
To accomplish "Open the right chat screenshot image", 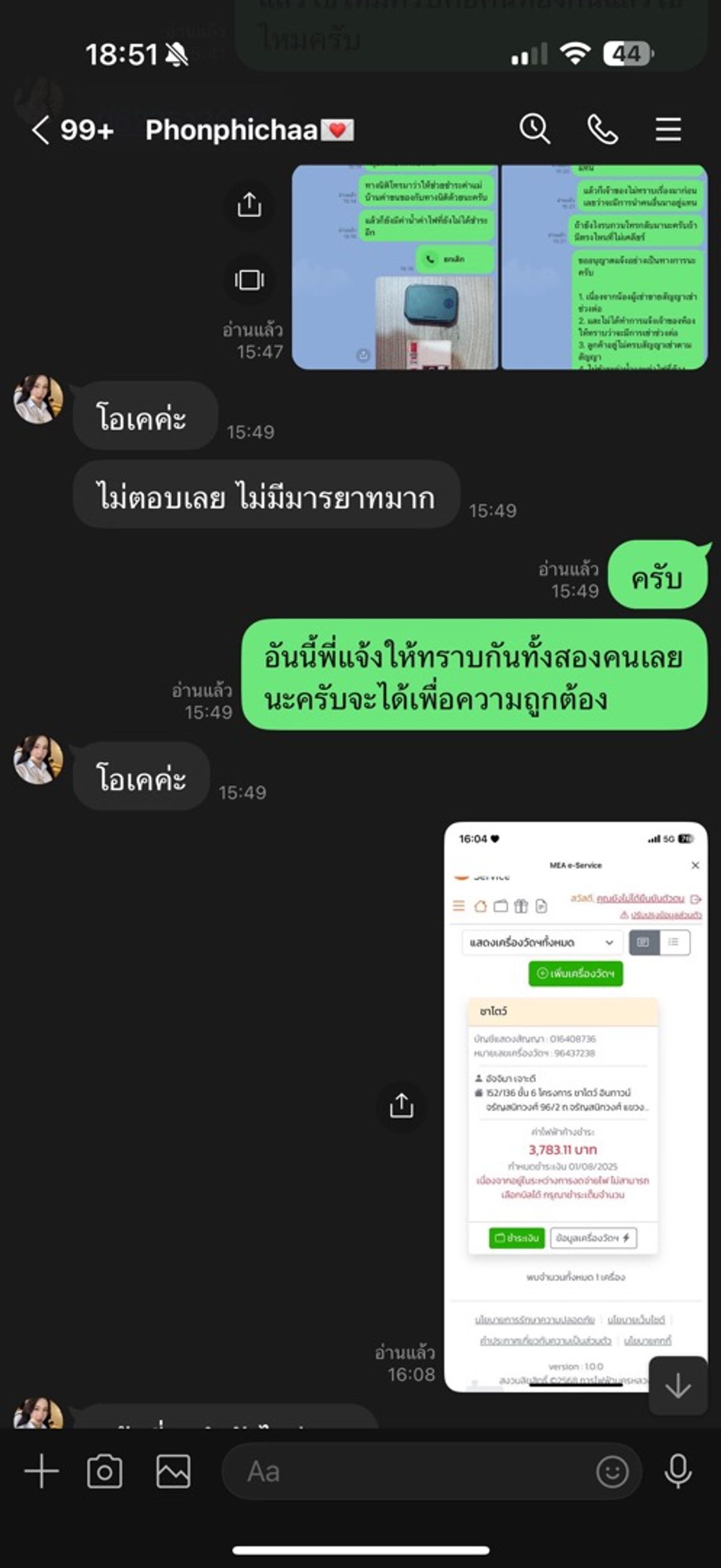I will tap(604, 267).
